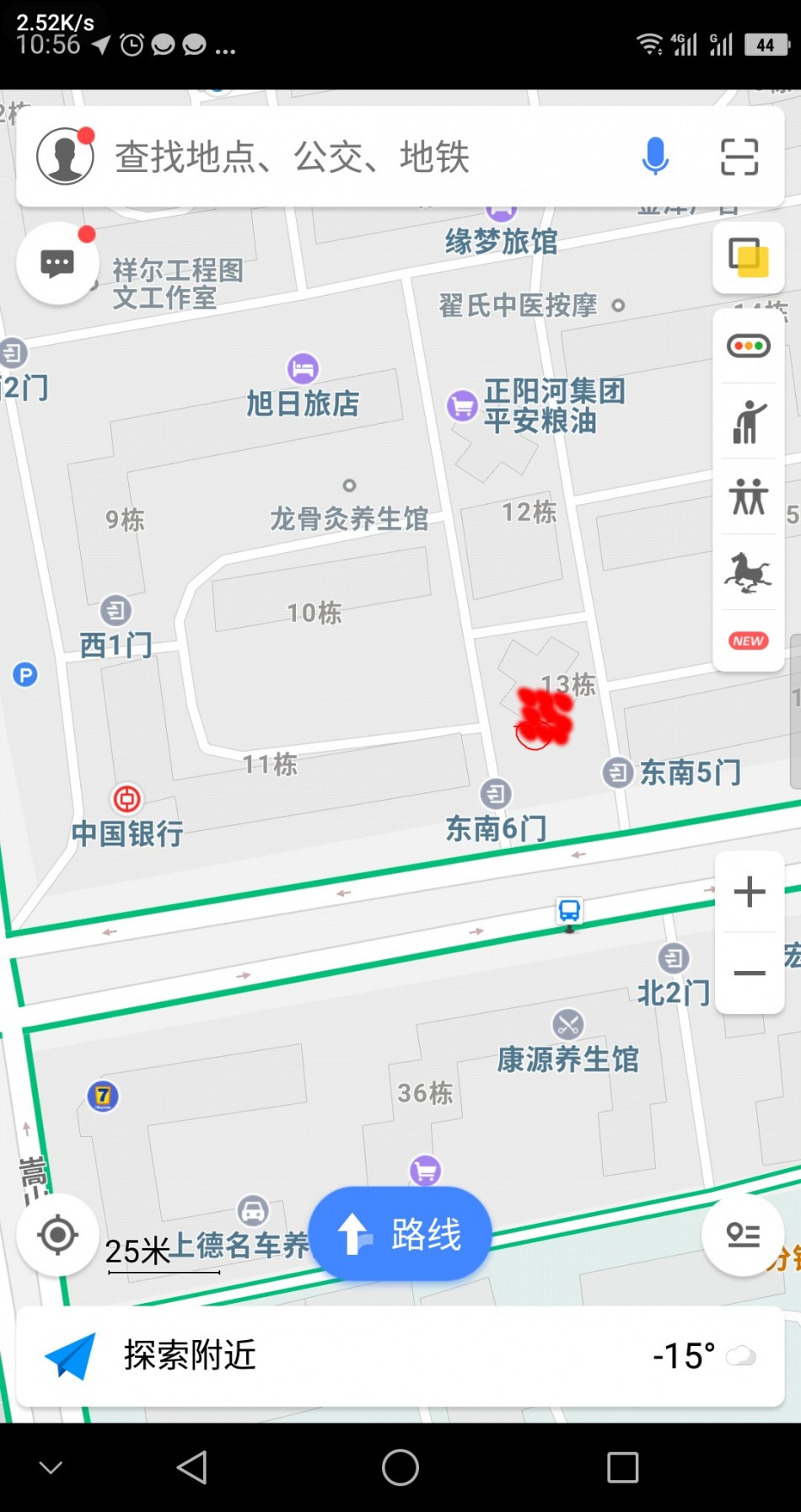The width and height of the screenshot is (801, 1512).
Task: Tap the bus stop marker
Action: coord(569,911)
